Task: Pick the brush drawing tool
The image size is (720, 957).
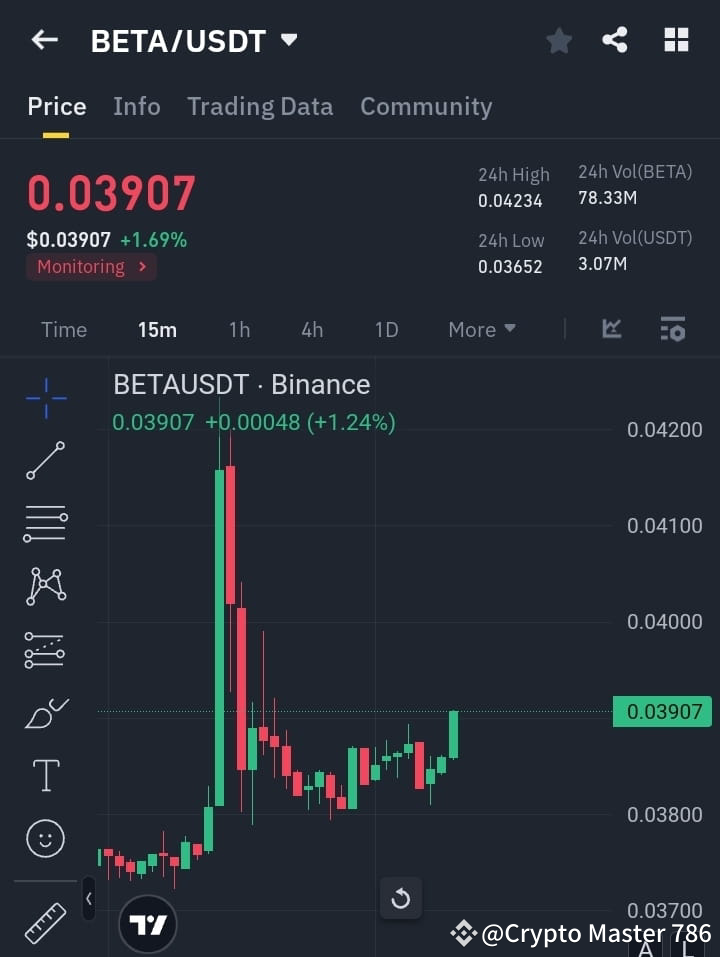Action: pos(44,713)
